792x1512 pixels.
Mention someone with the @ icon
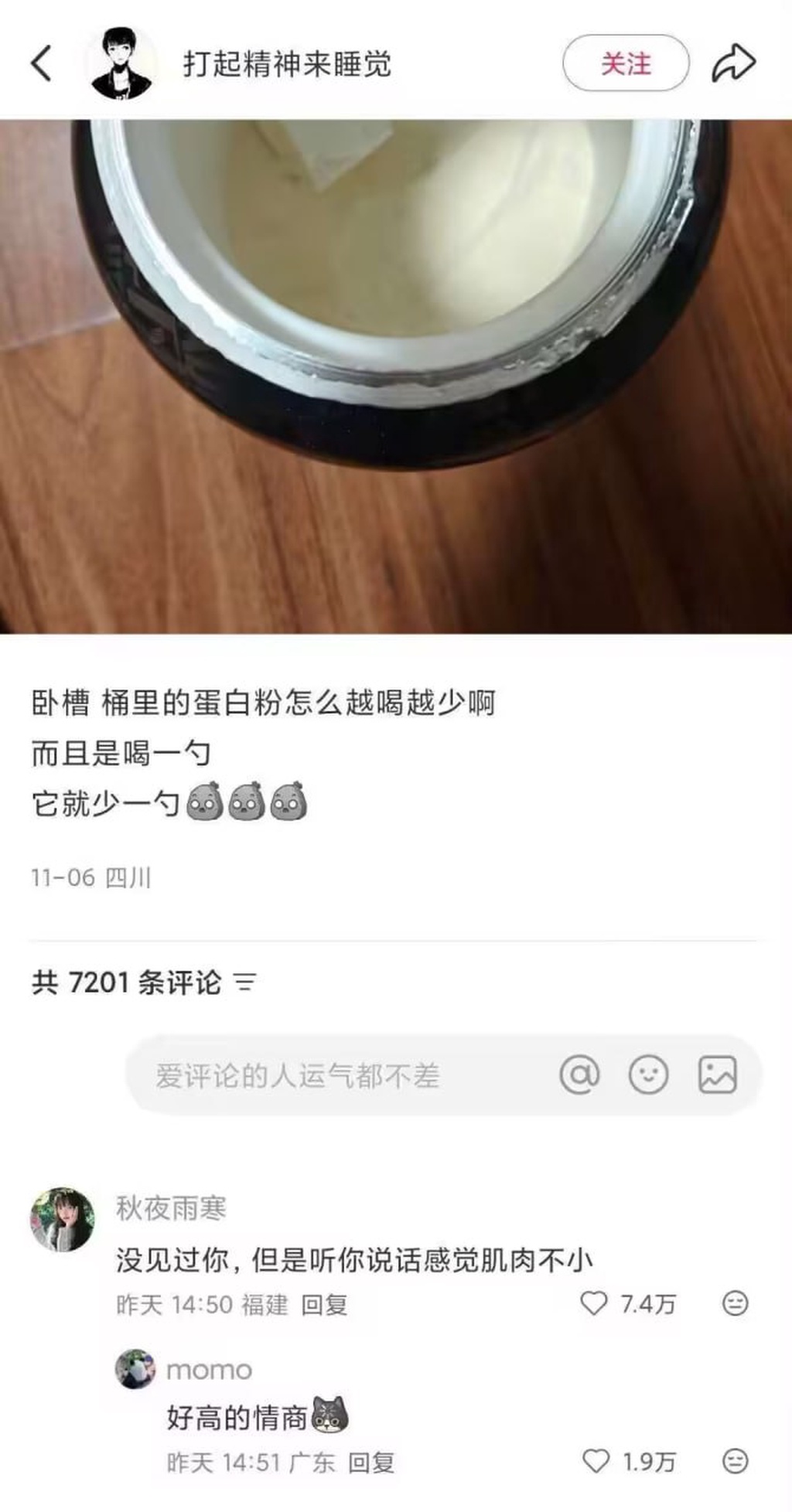tap(579, 1075)
